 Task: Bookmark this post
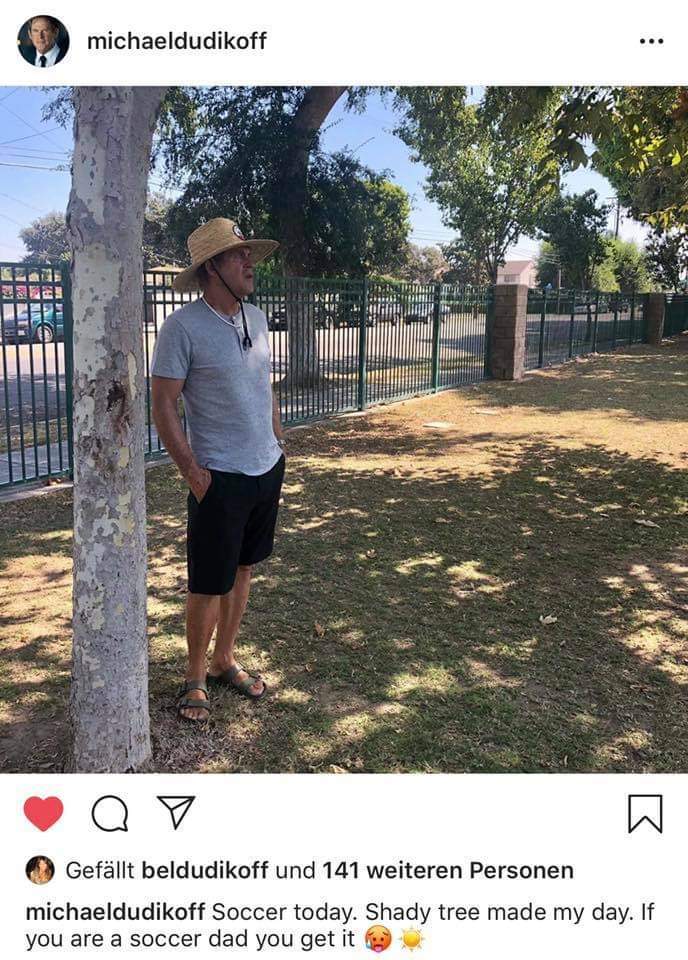point(645,813)
